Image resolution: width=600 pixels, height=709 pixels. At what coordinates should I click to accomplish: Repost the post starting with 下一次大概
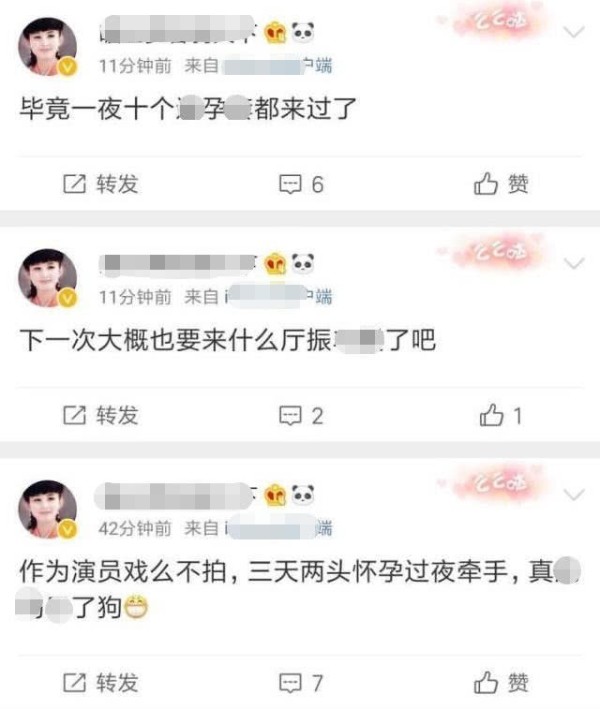tap(100, 415)
